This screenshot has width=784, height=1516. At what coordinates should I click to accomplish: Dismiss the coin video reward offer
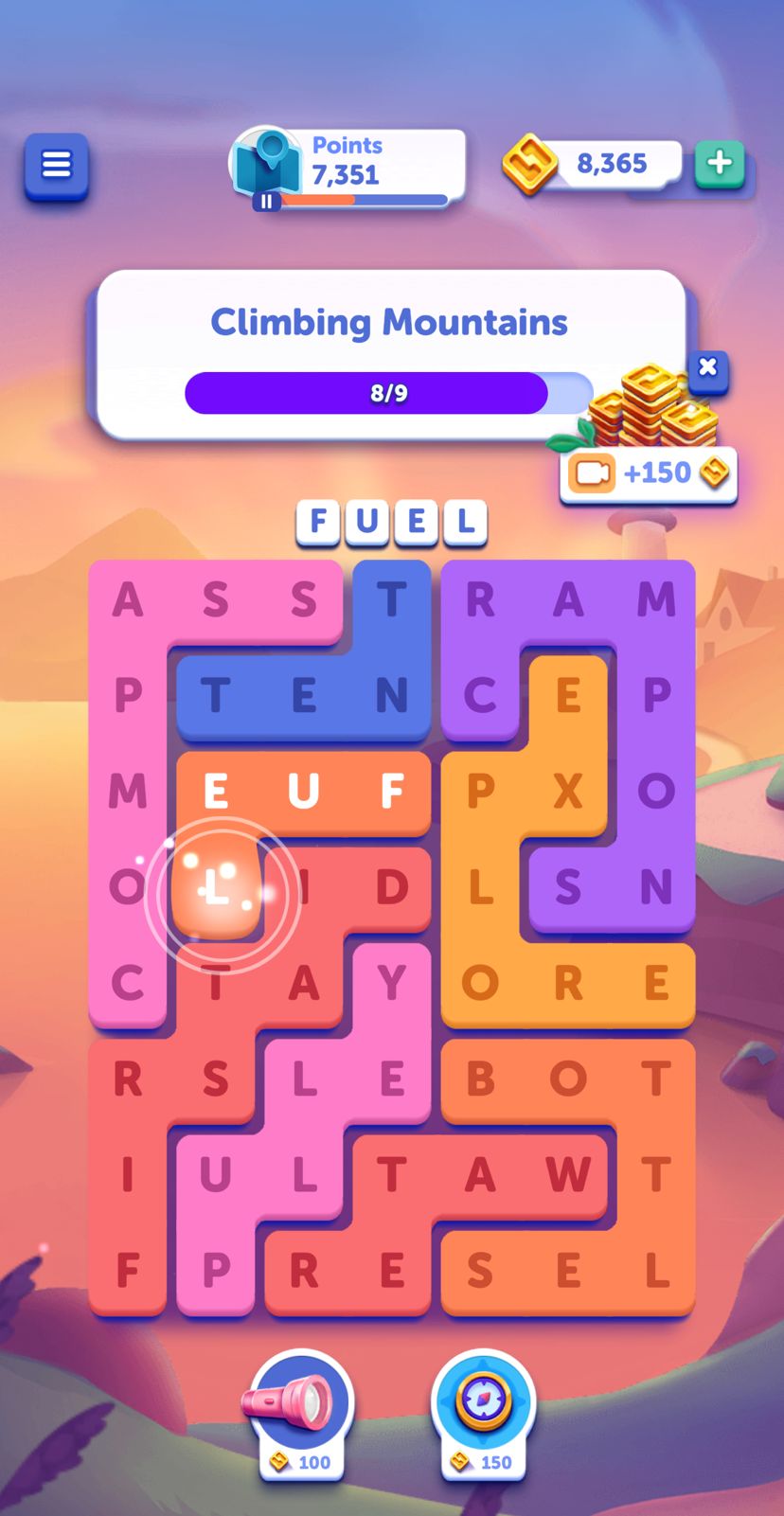[x=708, y=368]
